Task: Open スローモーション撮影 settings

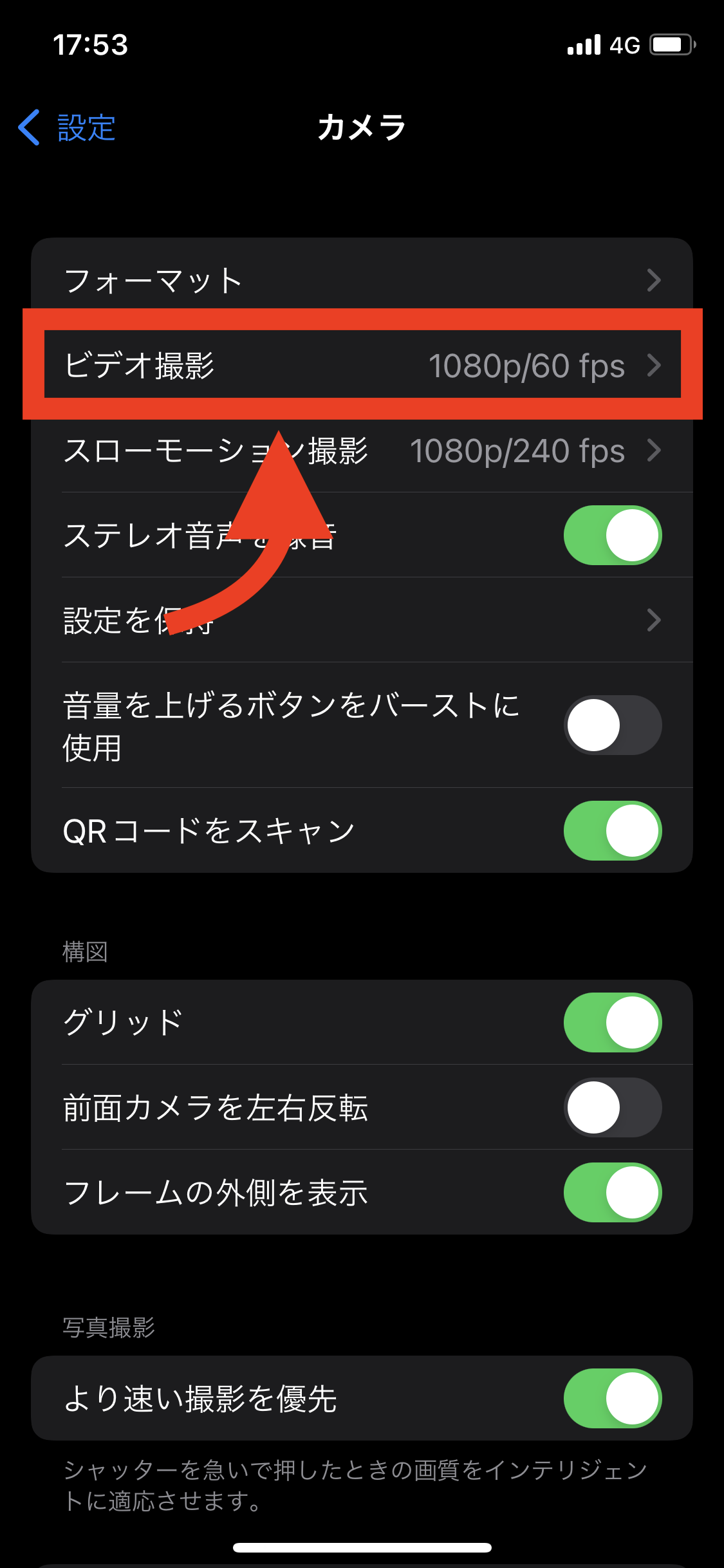Action: pos(362,451)
